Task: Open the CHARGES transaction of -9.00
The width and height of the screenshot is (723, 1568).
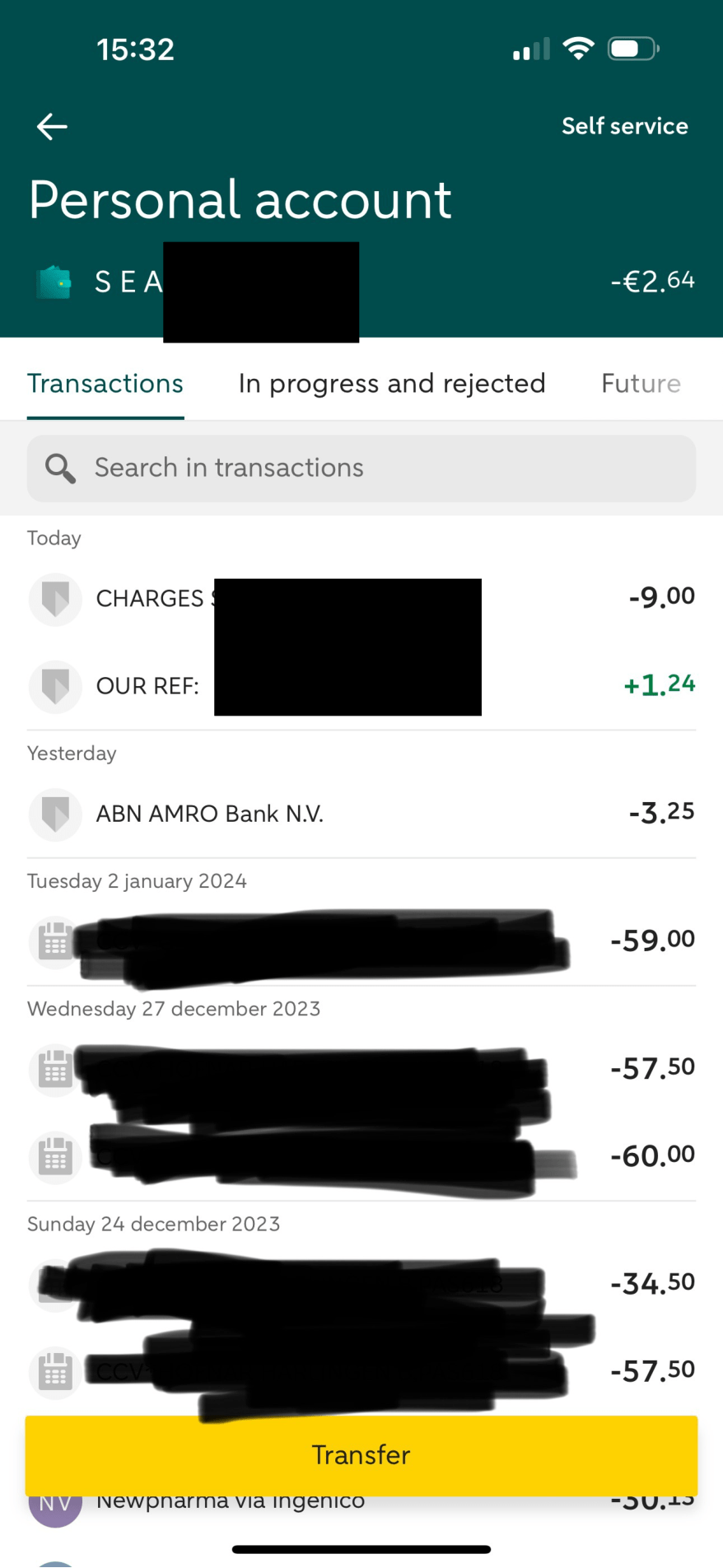Action: click(361, 599)
